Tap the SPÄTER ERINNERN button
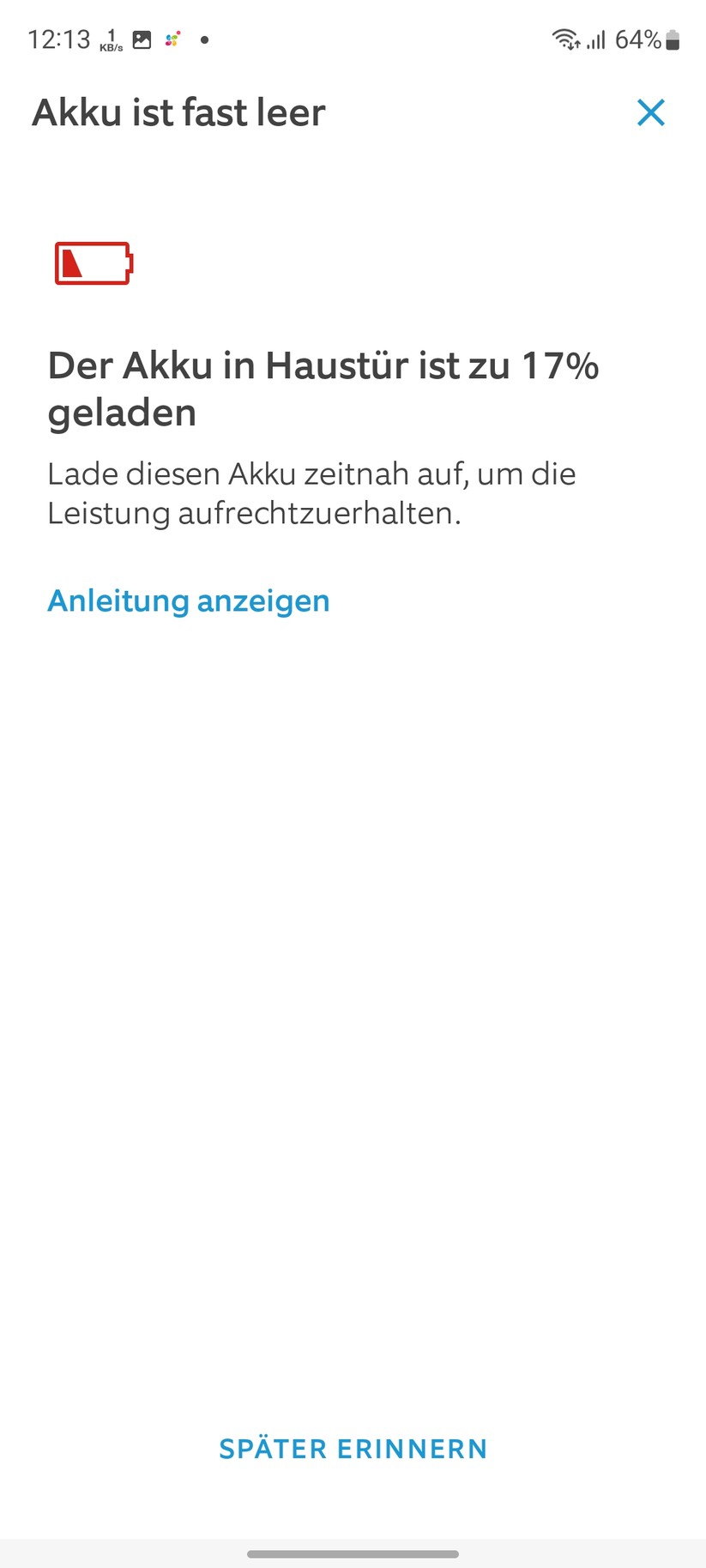The height and width of the screenshot is (1568, 706). click(x=353, y=1449)
